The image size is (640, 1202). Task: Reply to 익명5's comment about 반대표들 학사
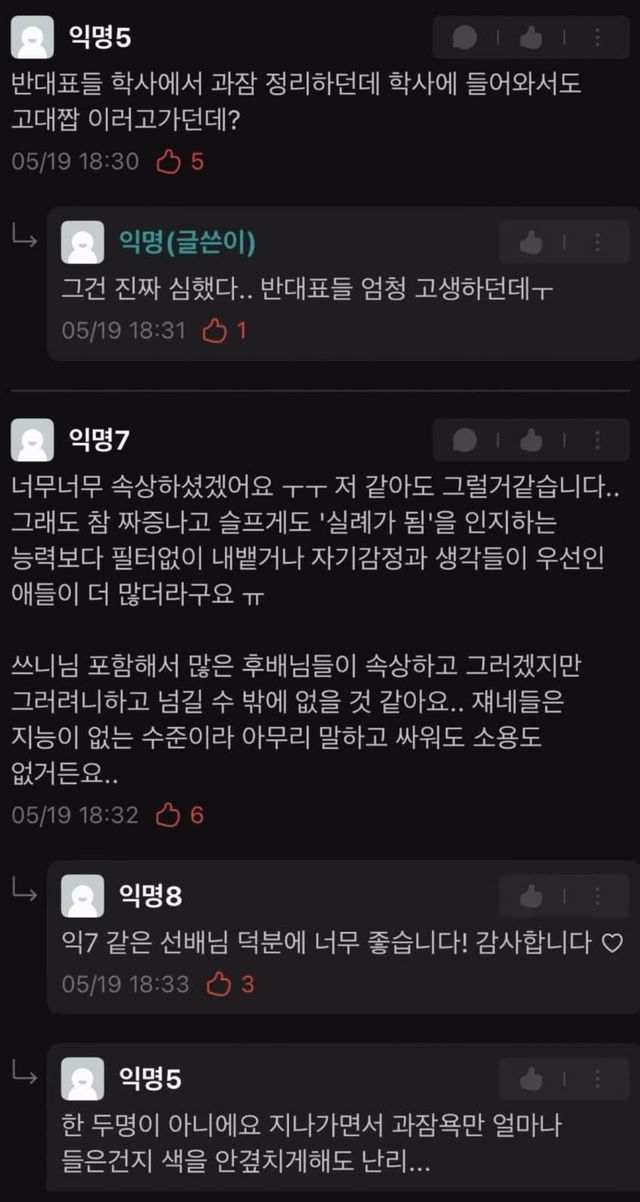465,38
